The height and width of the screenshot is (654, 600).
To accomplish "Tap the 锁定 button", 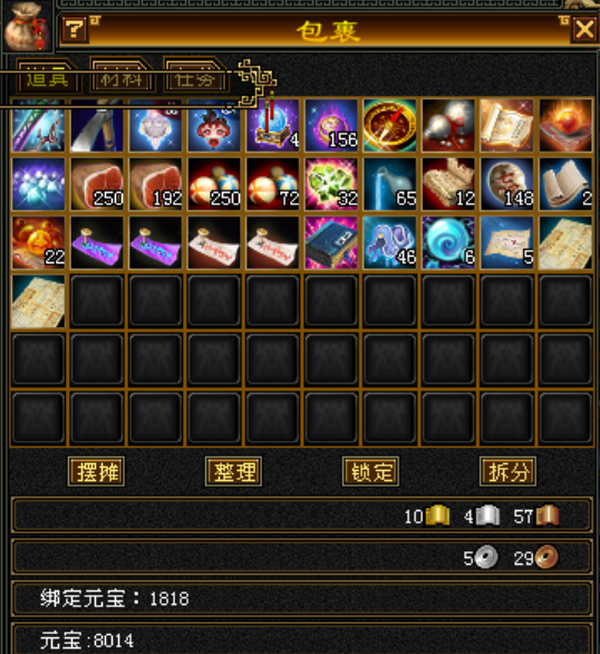I will click(371, 471).
